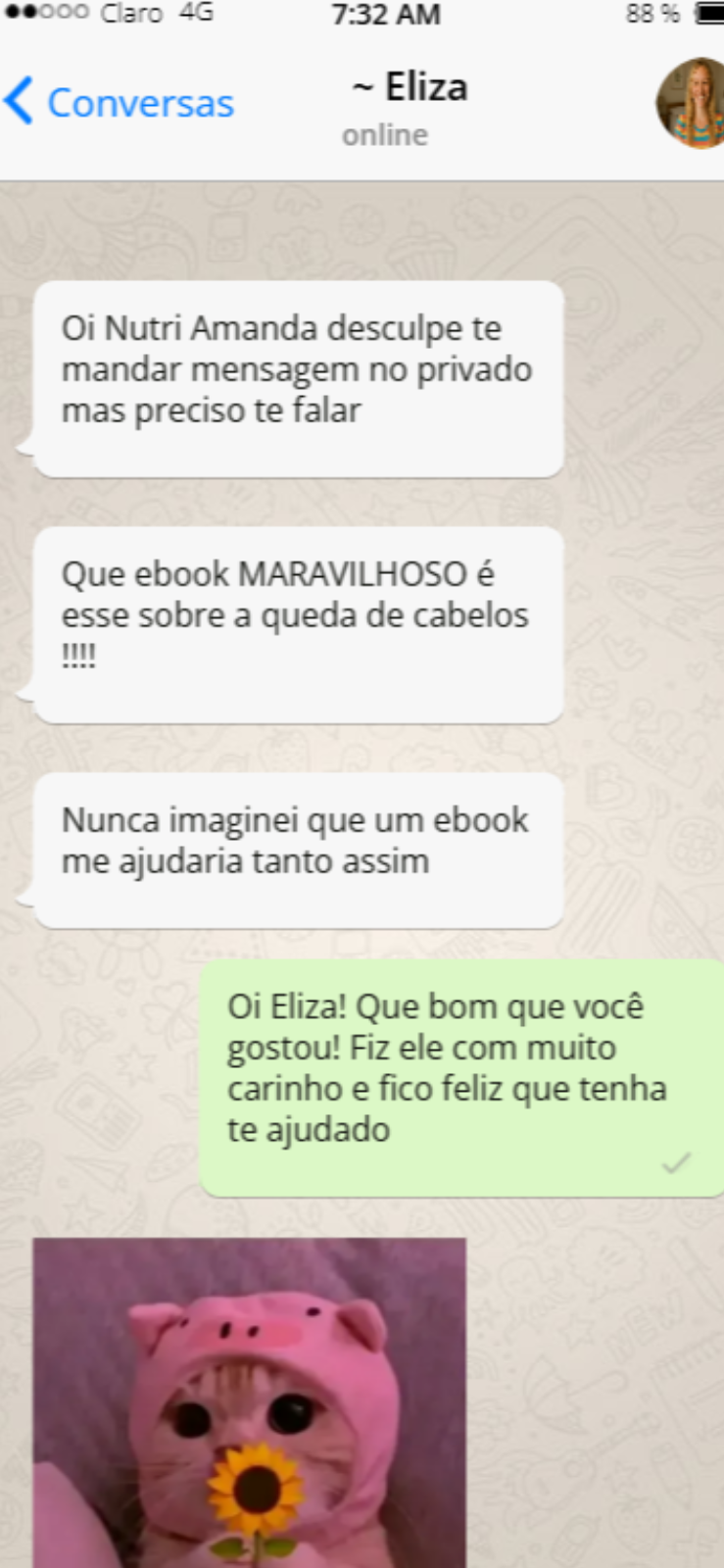Tap the gray delivered checkmark on your message
This screenshot has height=1568, width=724.
pos(674,1164)
